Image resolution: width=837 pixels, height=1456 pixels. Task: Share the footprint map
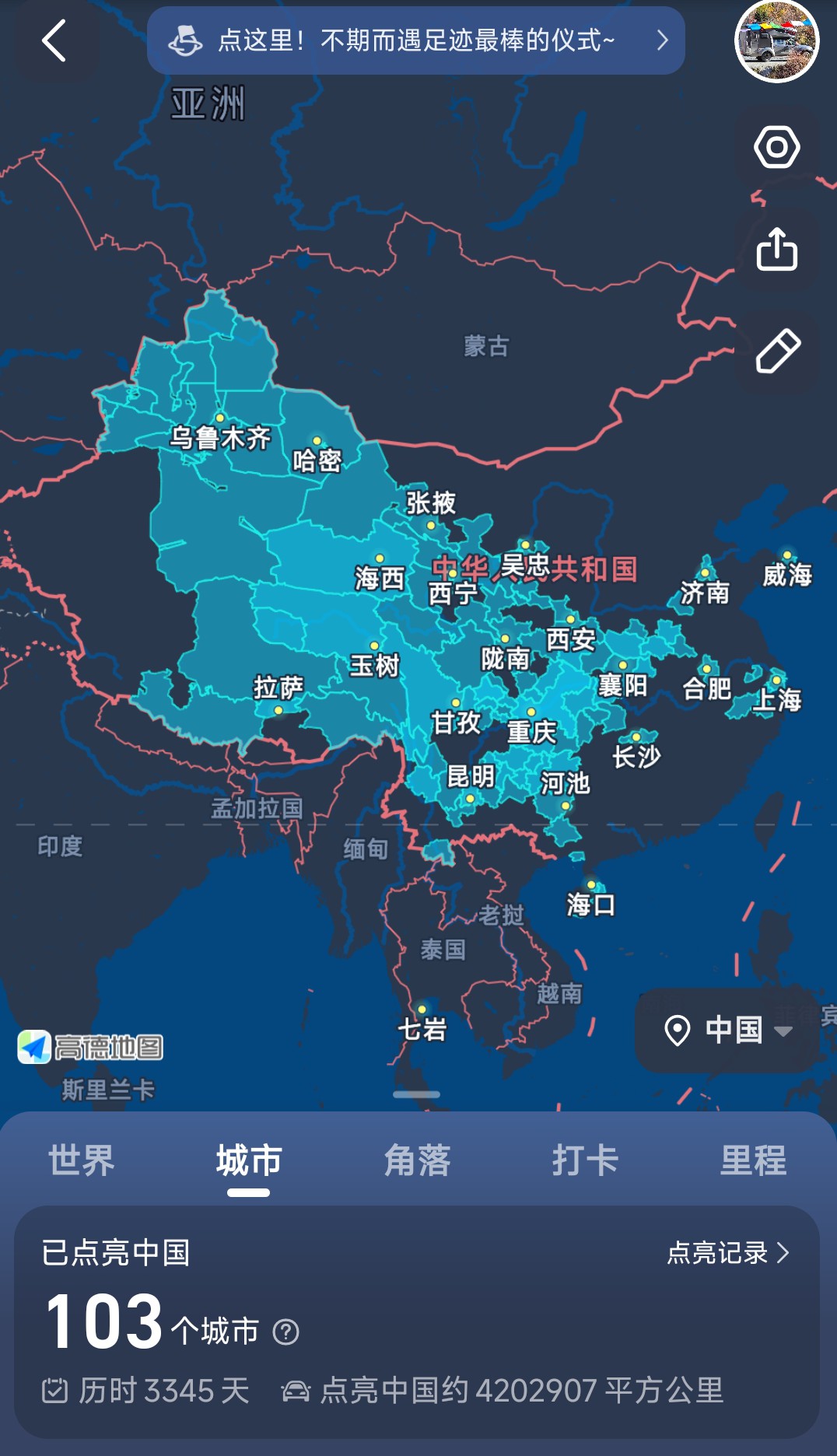(776, 250)
